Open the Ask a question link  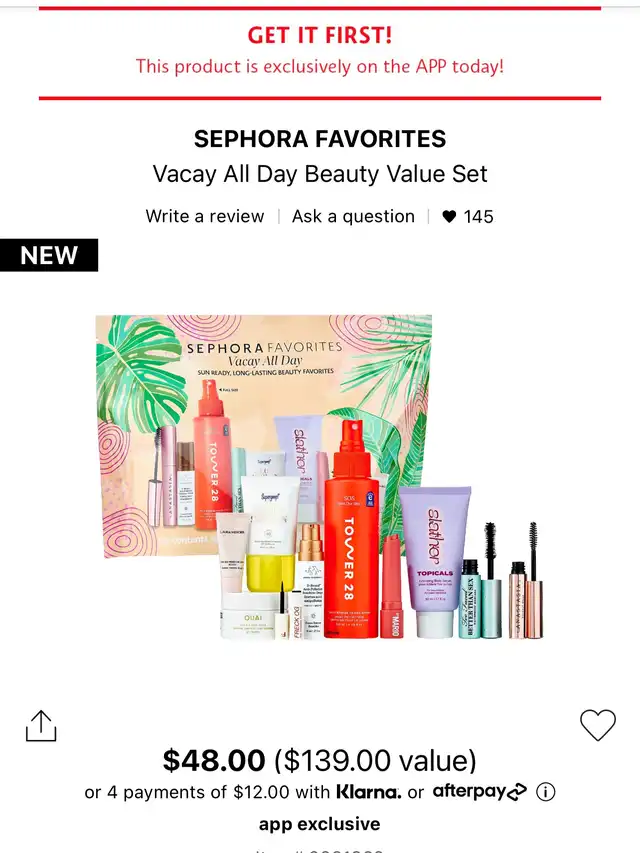click(353, 217)
